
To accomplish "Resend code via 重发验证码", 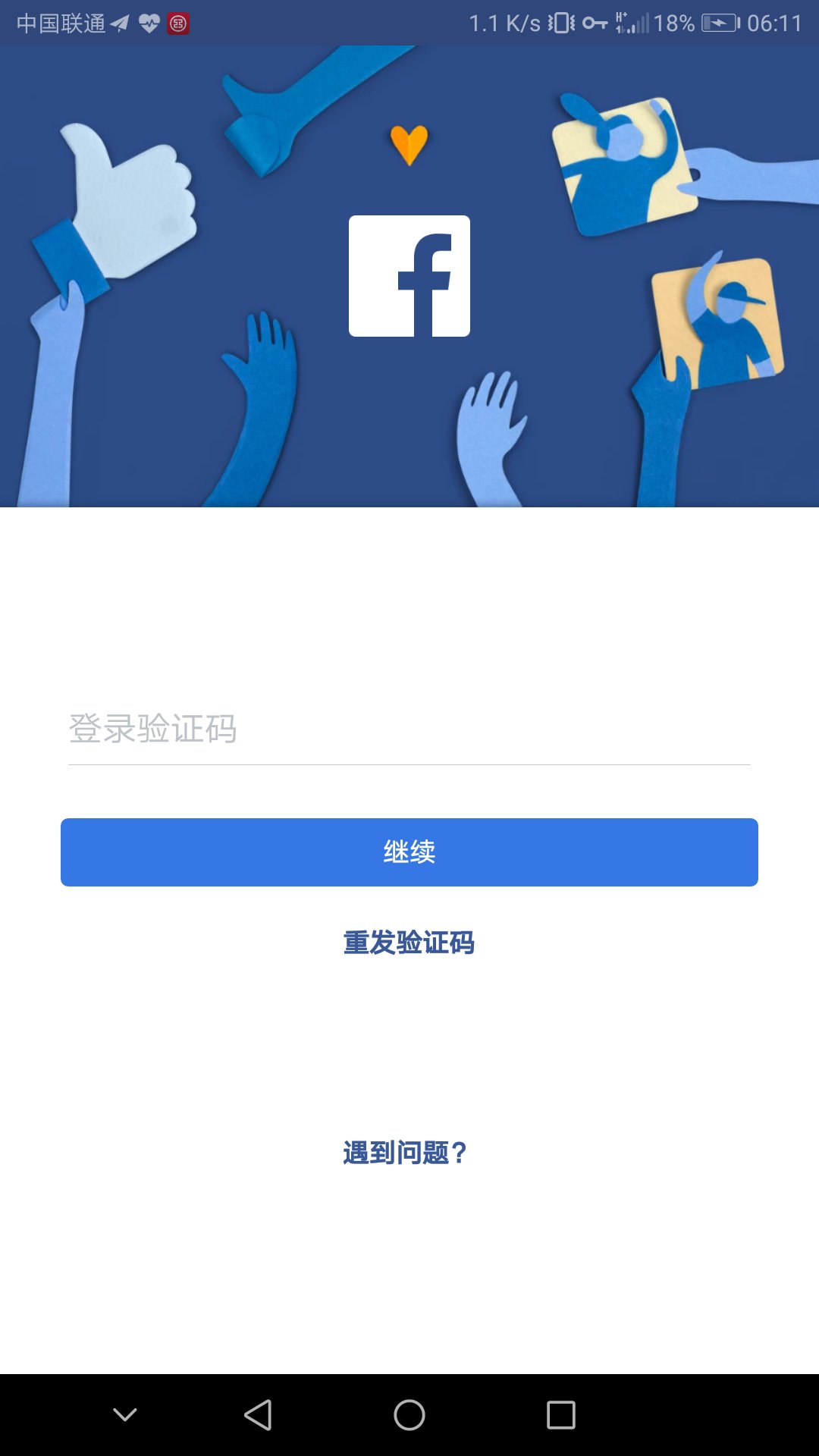I will [x=409, y=943].
